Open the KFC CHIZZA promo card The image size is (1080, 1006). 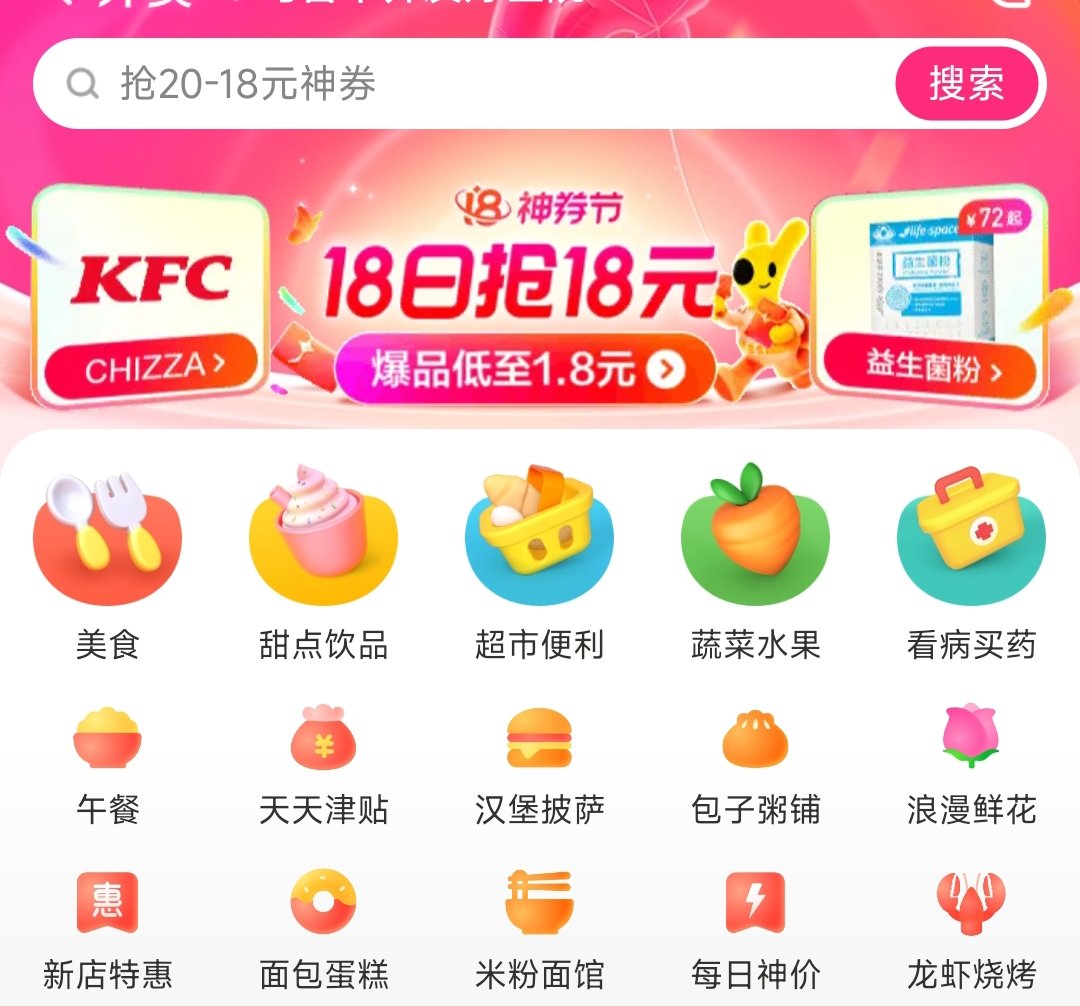pyautogui.click(x=150, y=295)
